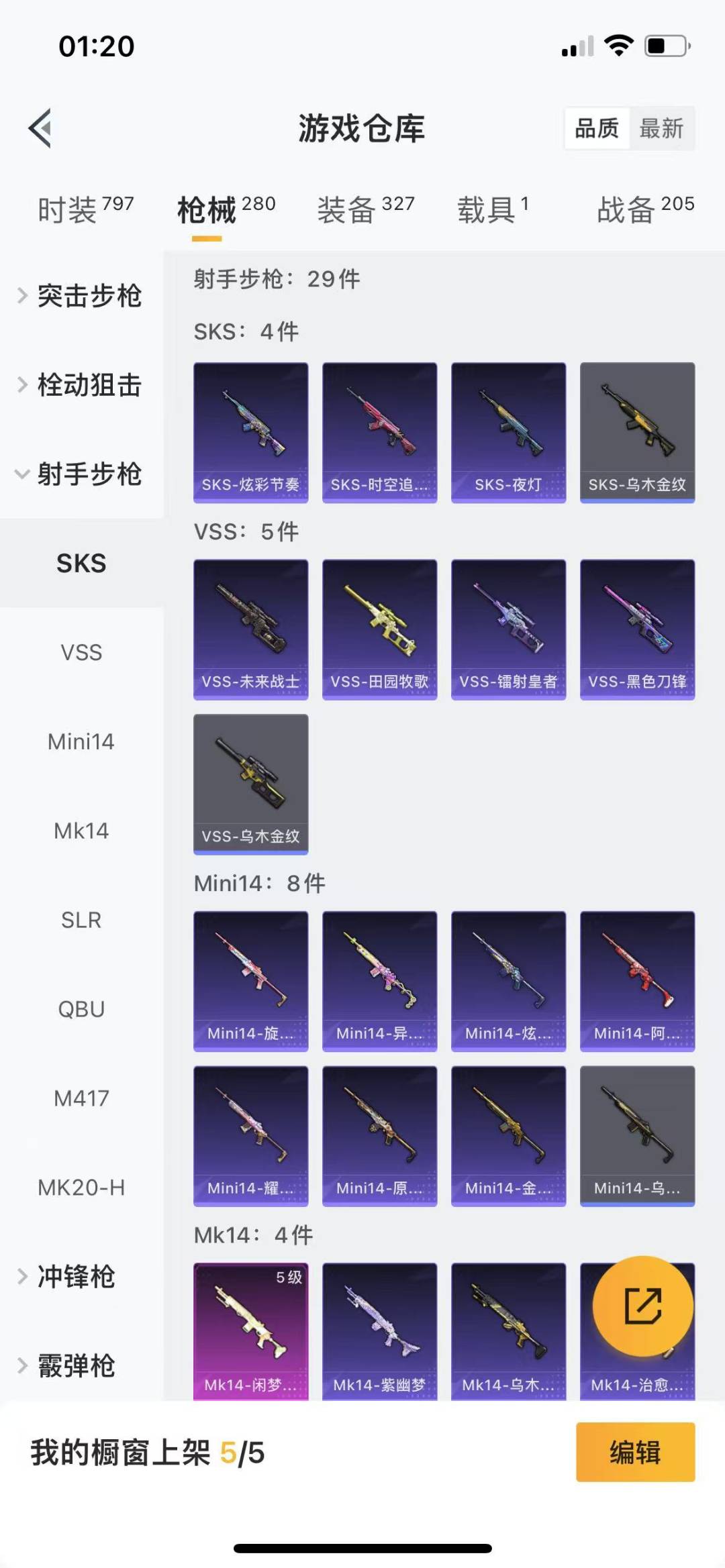Switch to the 战备 tab
This screenshot has width=725, height=1568.
click(x=644, y=209)
